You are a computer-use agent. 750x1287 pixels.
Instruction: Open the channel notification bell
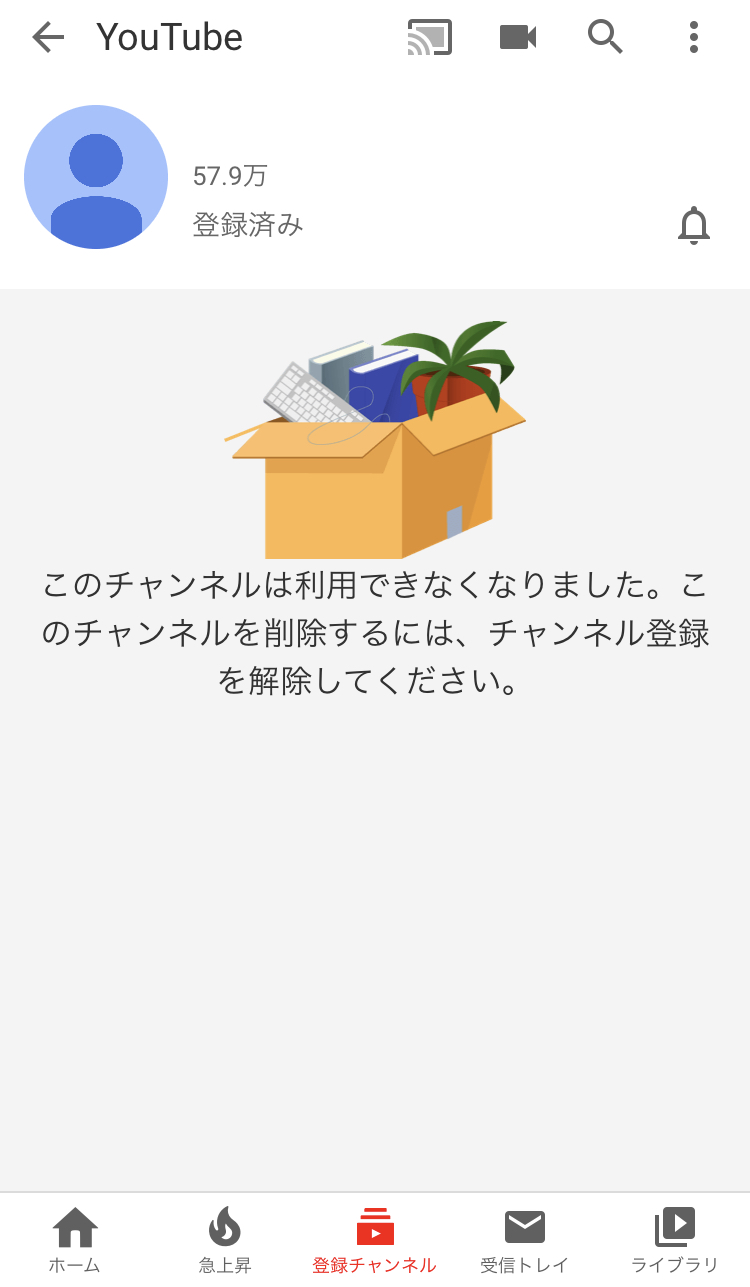pos(693,226)
